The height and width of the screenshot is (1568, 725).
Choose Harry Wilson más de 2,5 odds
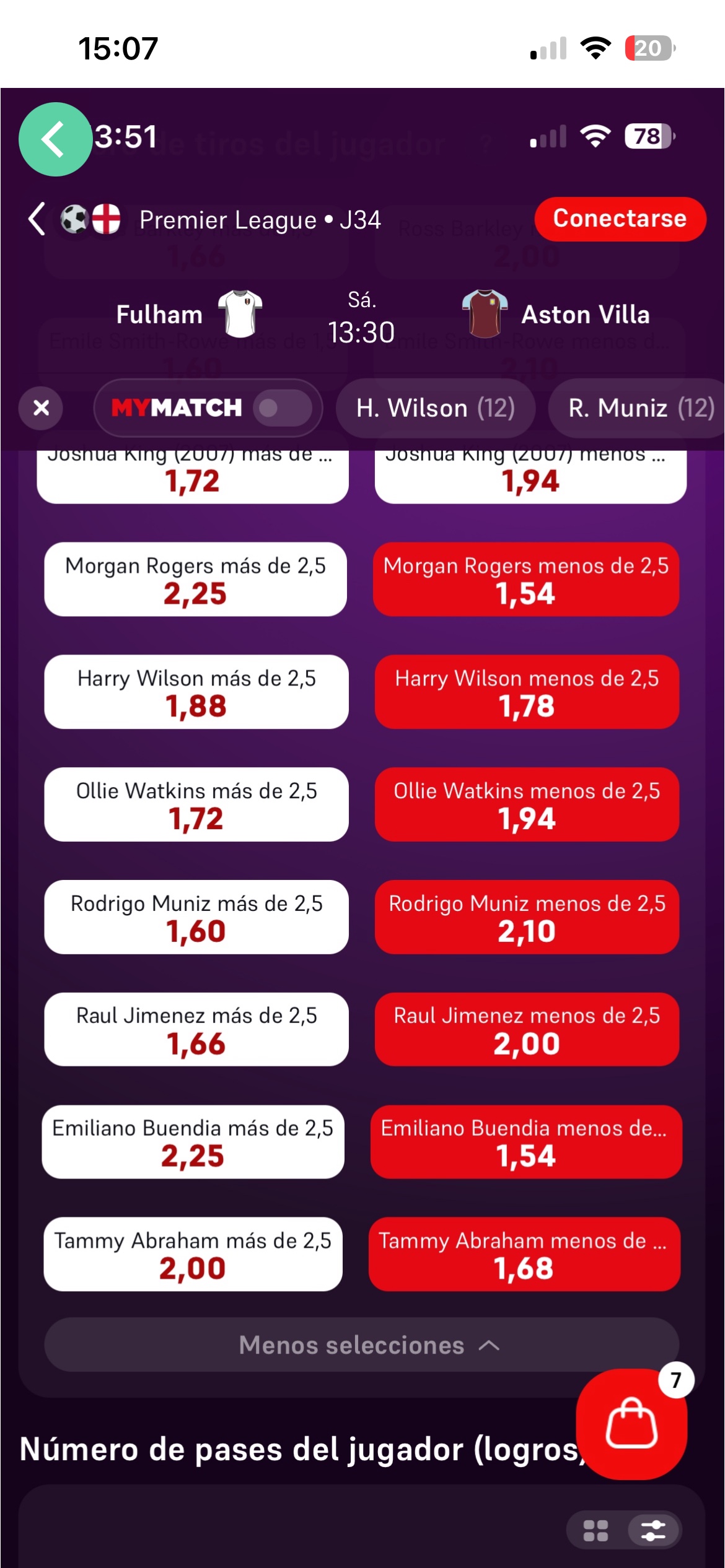coord(196,692)
